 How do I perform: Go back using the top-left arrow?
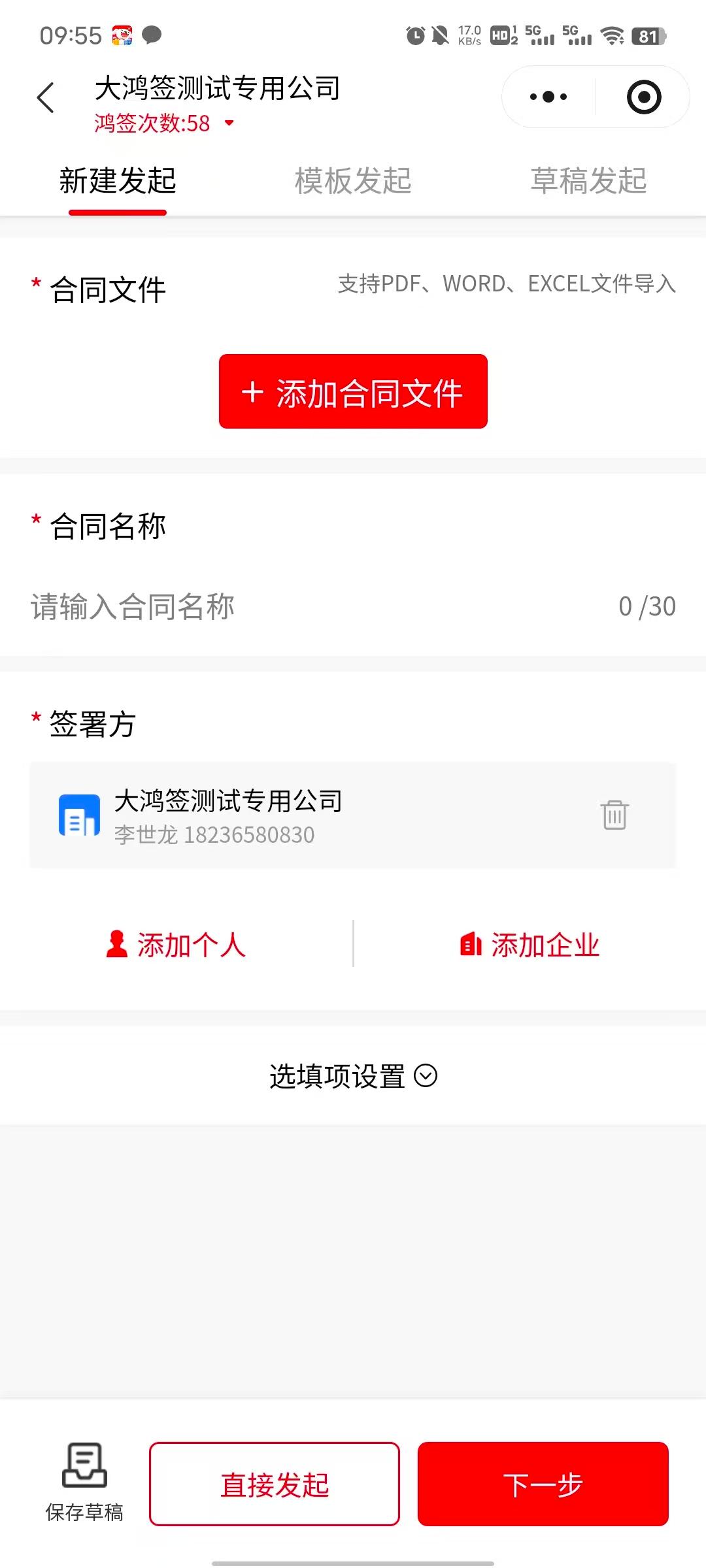(46, 98)
